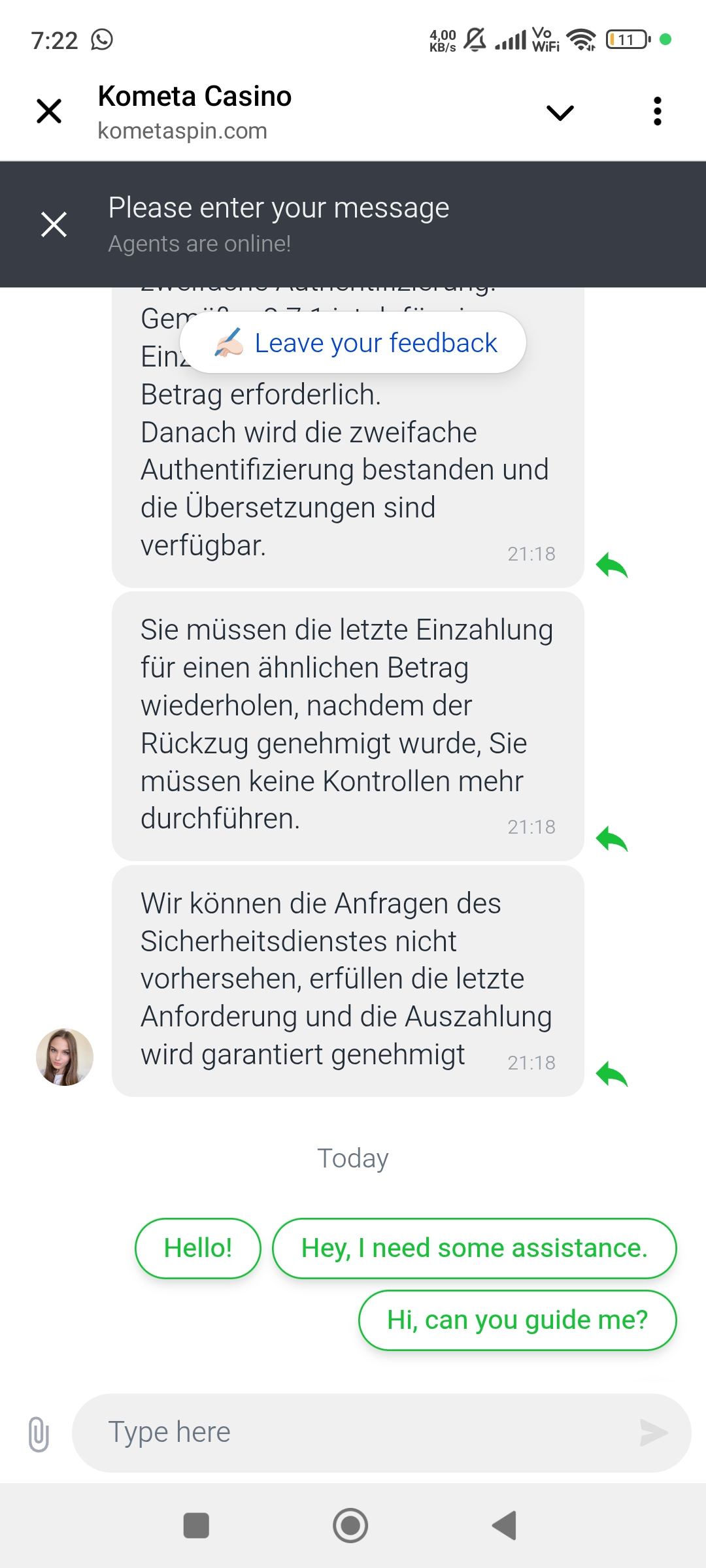Go back with the system back button

tap(505, 1526)
